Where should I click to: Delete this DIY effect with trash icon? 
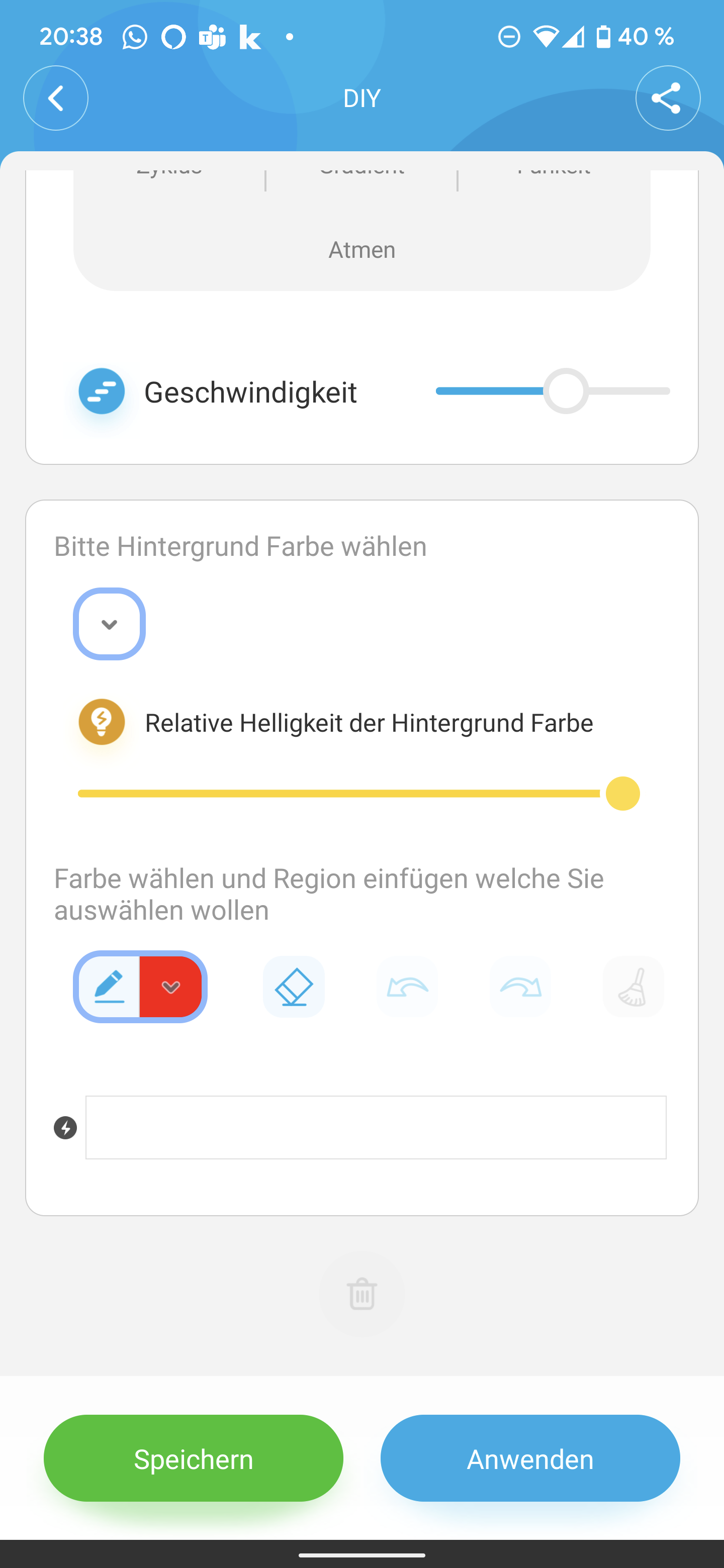[x=361, y=1294]
